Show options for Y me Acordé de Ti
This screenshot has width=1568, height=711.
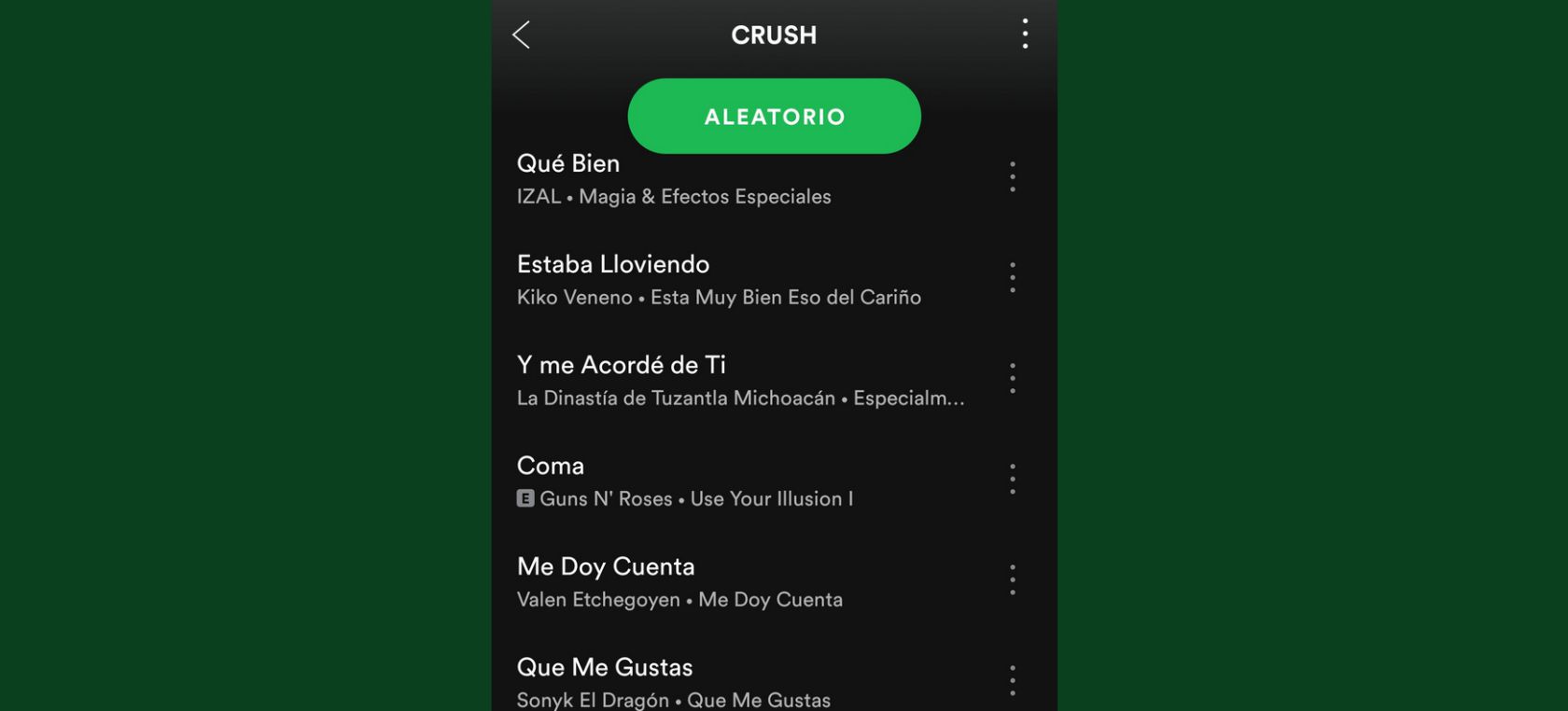[1013, 378]
